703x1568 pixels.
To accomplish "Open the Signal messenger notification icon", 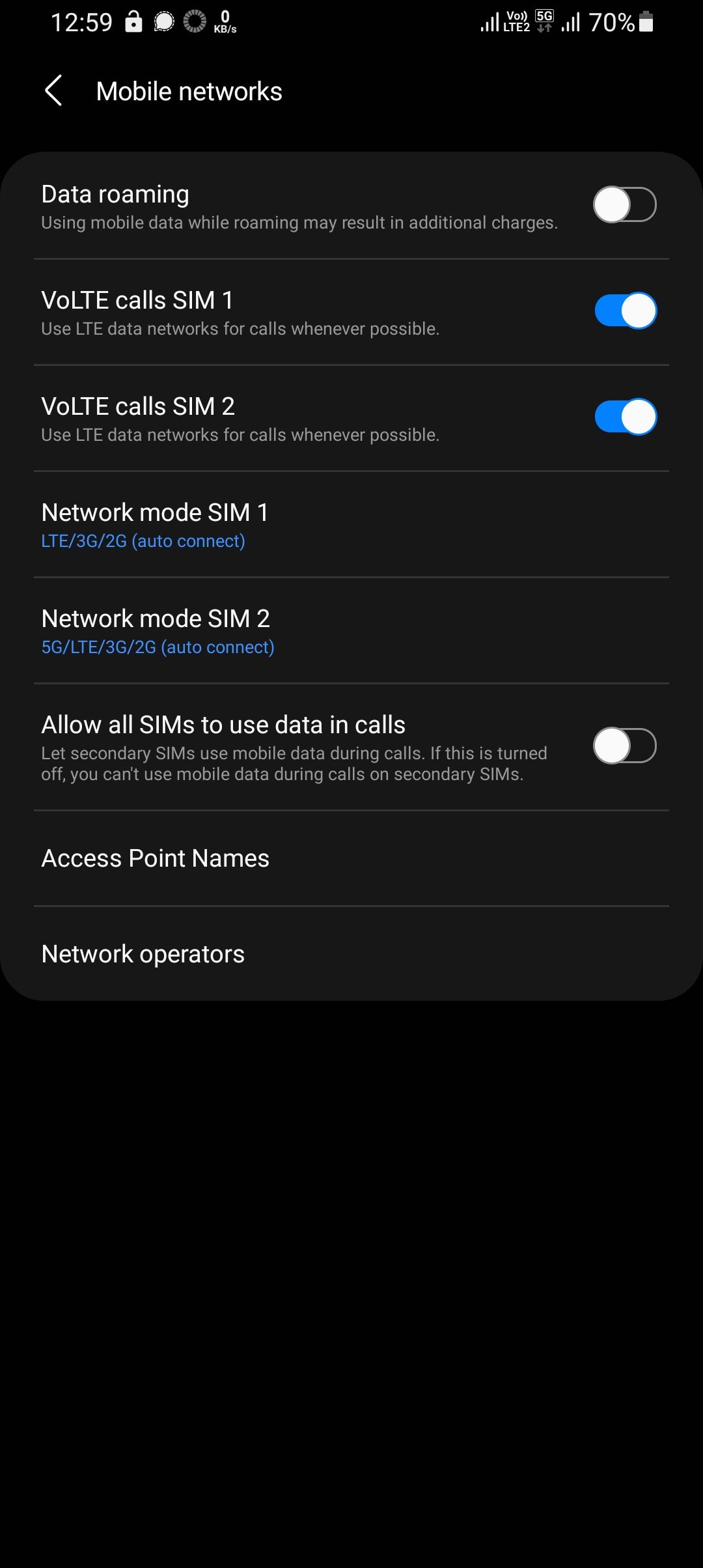I will coord(163,21).
